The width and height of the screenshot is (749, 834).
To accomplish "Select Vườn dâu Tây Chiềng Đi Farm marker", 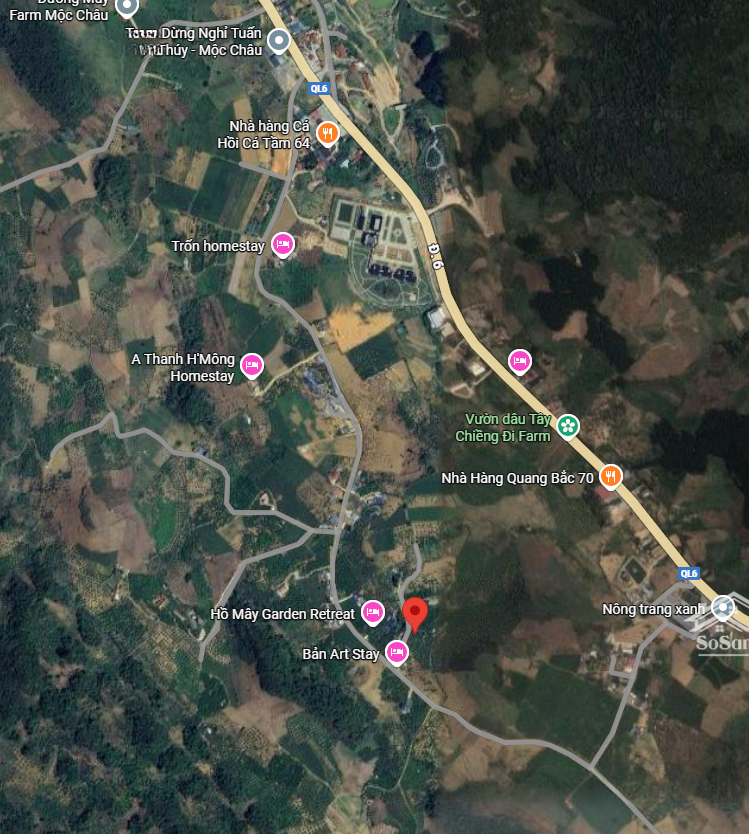I will coord(568,426).
